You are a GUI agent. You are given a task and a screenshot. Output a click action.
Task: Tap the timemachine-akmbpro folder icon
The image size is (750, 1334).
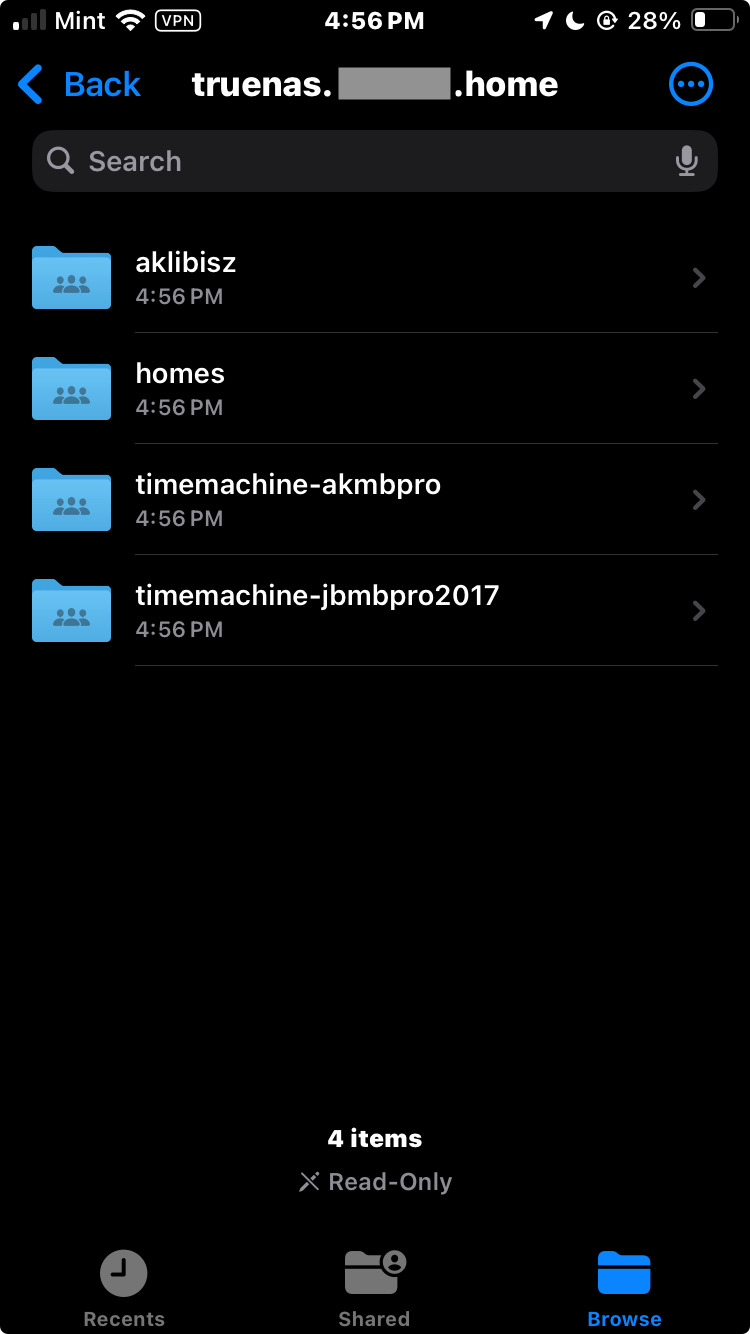point(71,500)
